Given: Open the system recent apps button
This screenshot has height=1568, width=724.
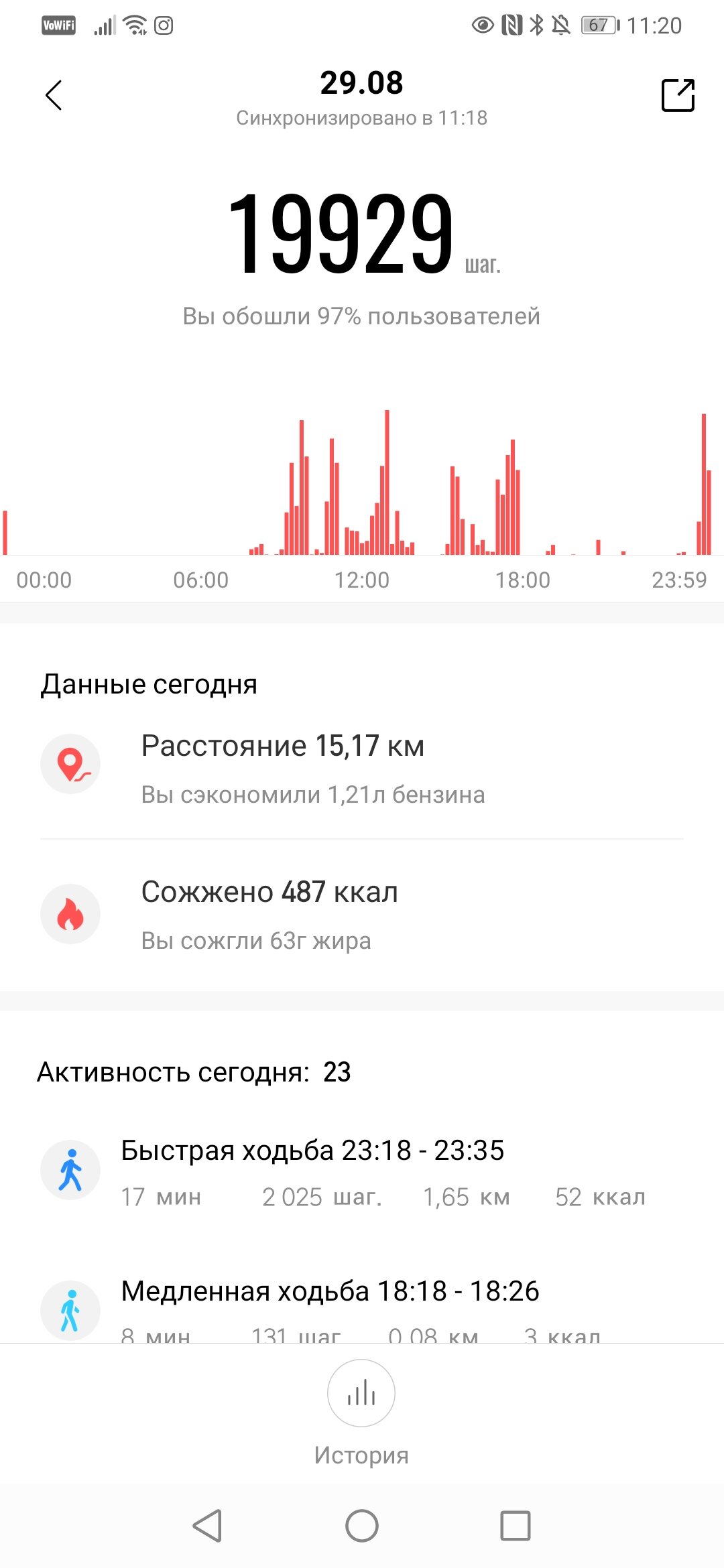Looking at the screenshot, I should 516,1526.
